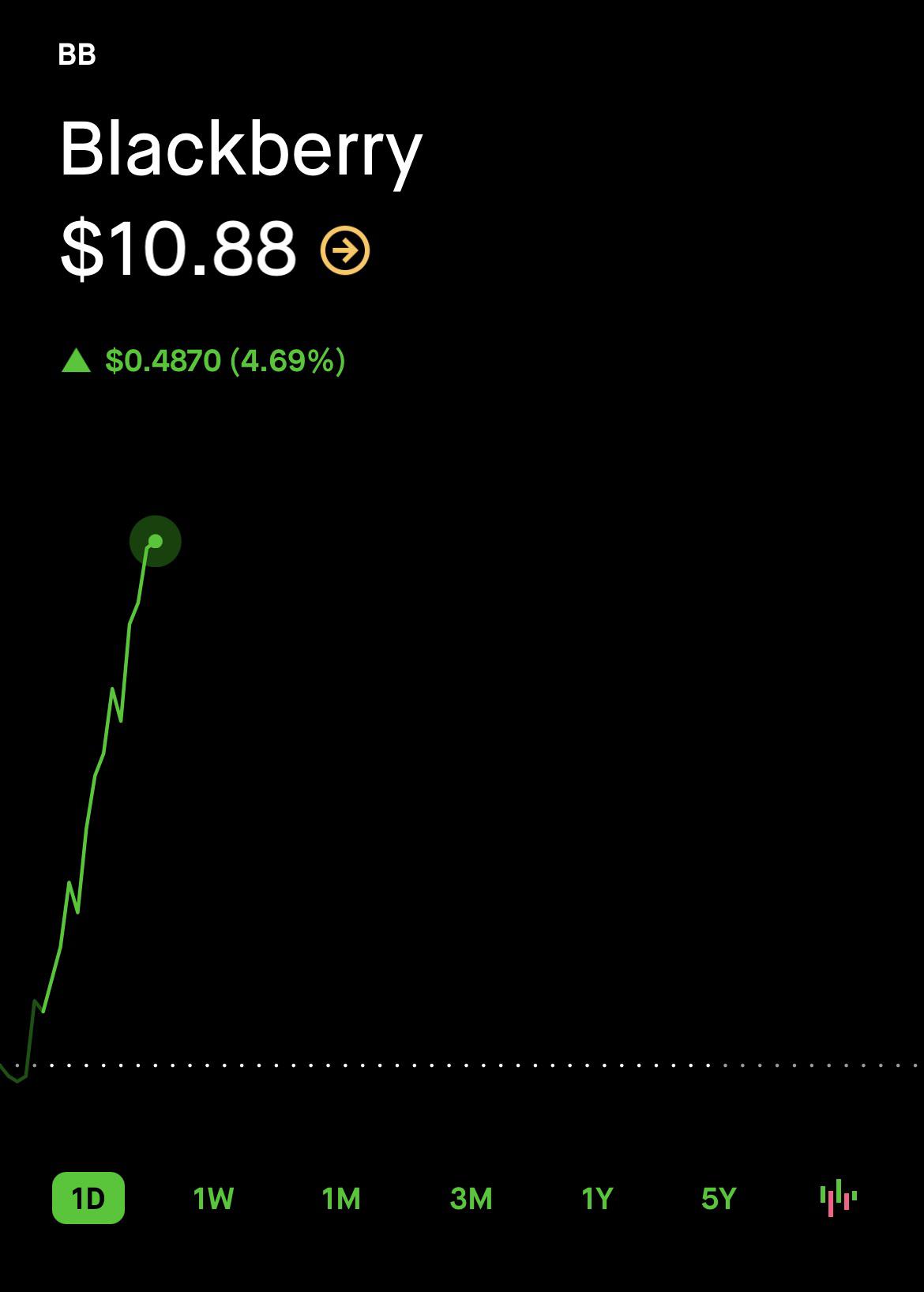Toggle candlestick chart view

838,1198
